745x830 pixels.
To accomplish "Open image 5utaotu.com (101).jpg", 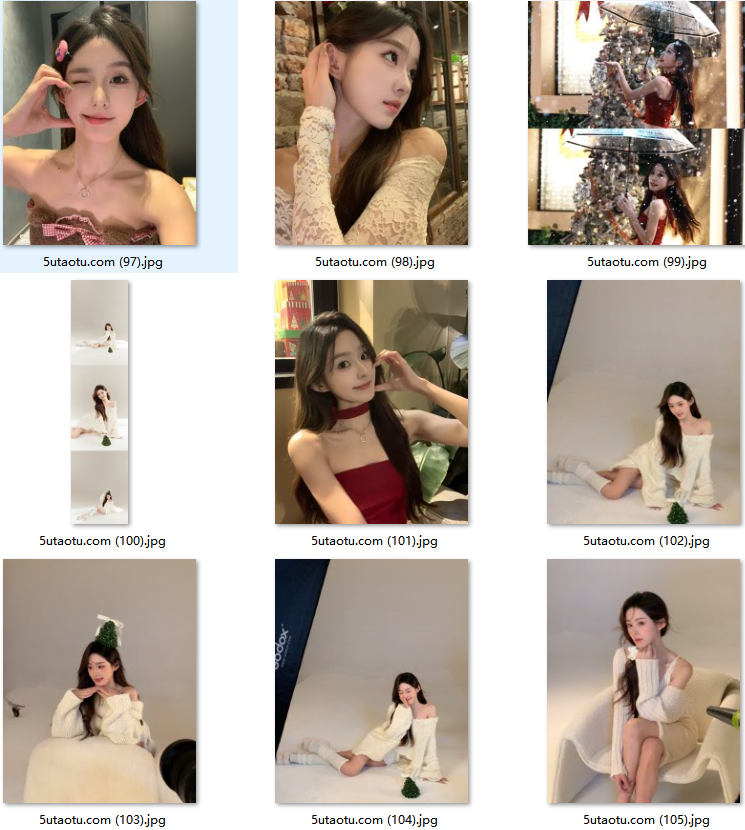I will pyautogui.click(x=371, y=402).
